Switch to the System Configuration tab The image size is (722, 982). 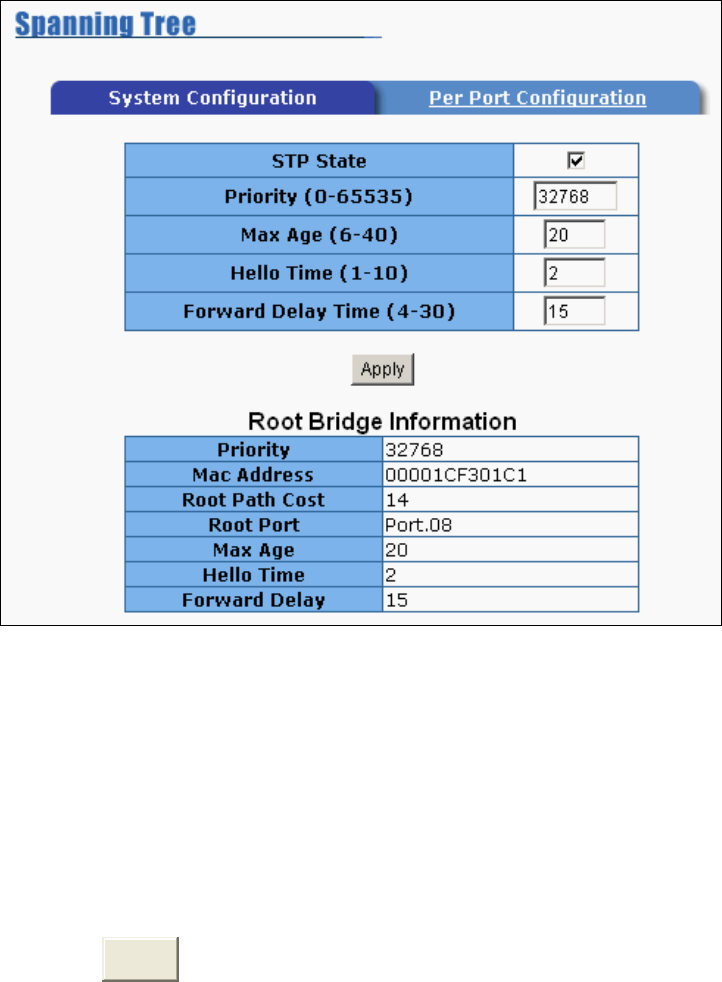(x=212, y=98)
